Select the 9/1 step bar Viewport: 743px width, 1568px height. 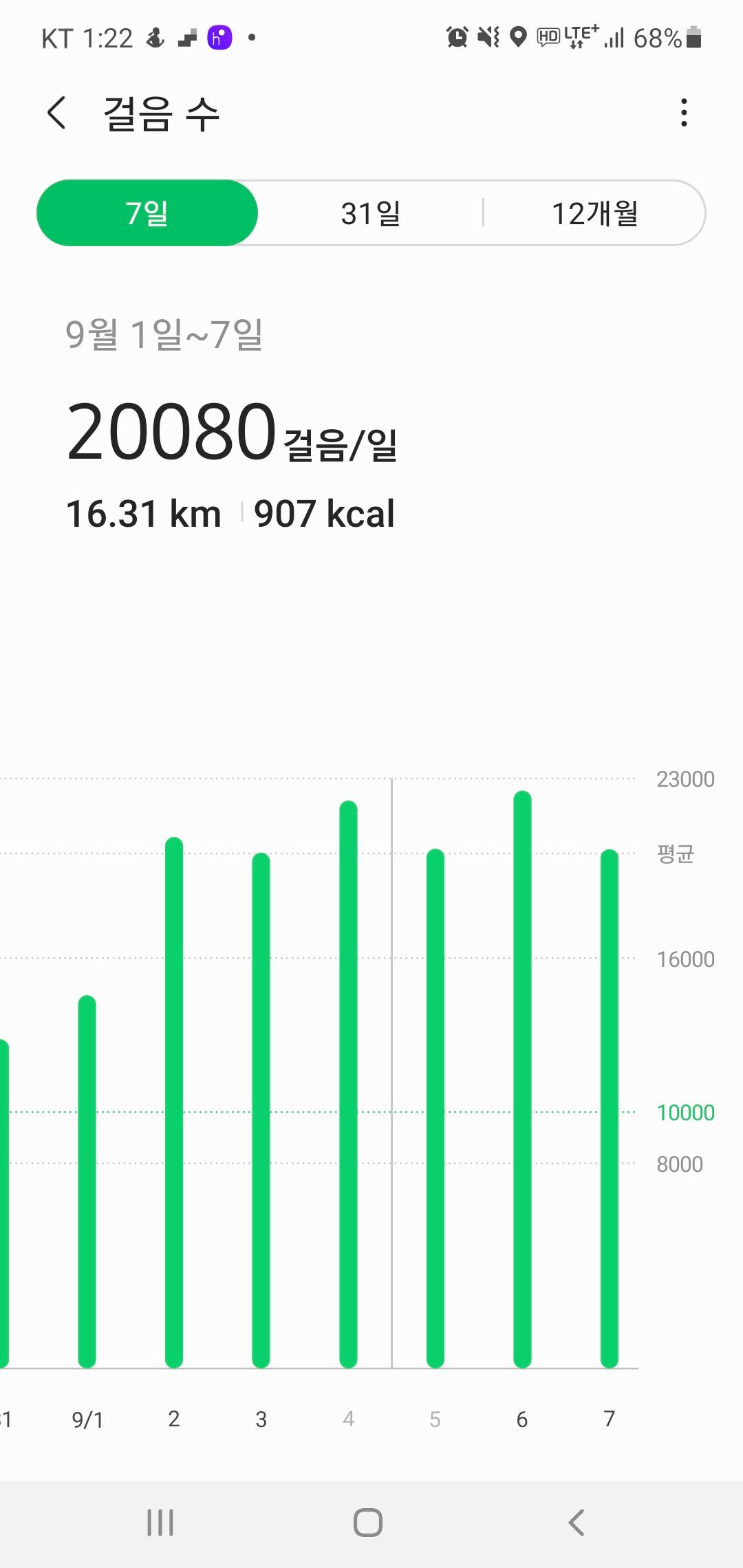click(x=87, y=1180)
